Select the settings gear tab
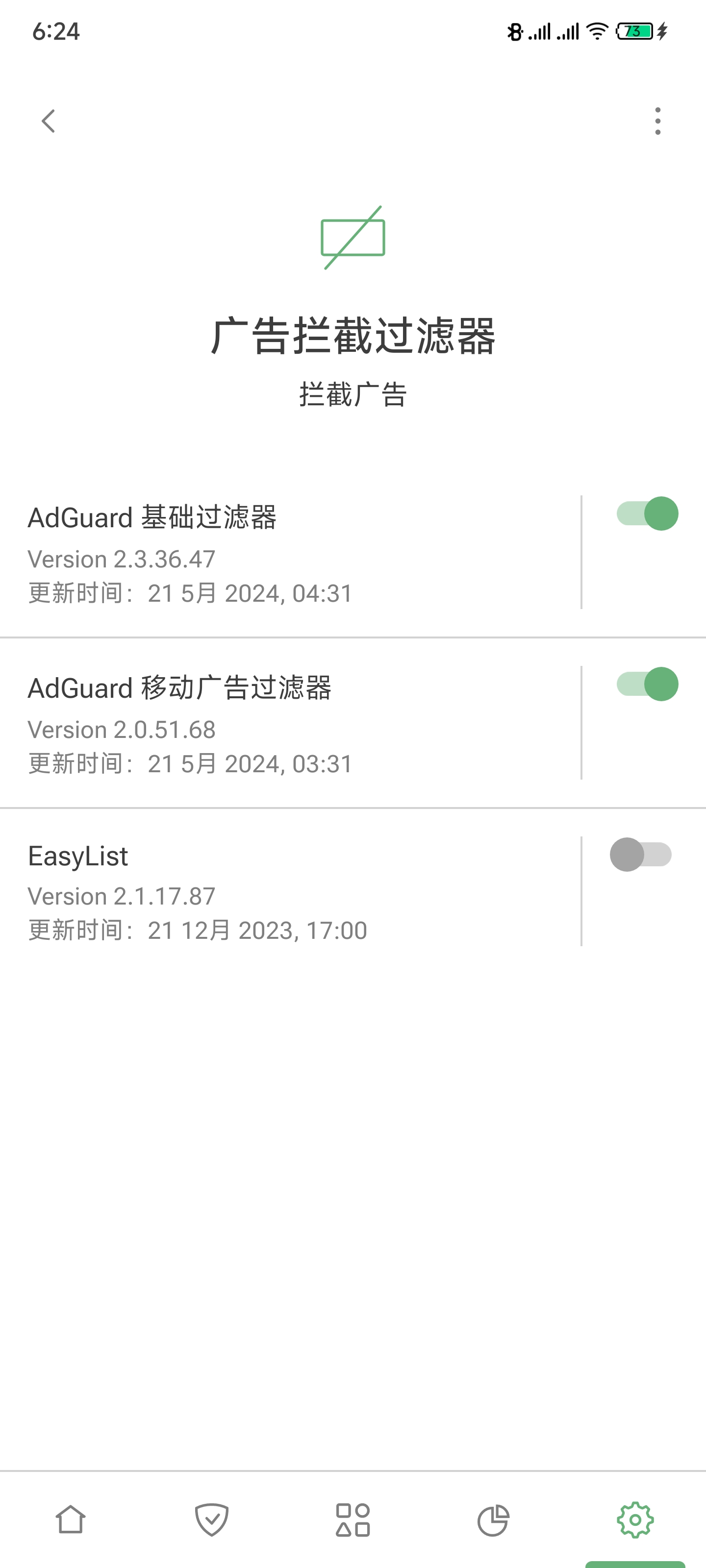This screenshot has width=706, height=1568. point(635,1520)
